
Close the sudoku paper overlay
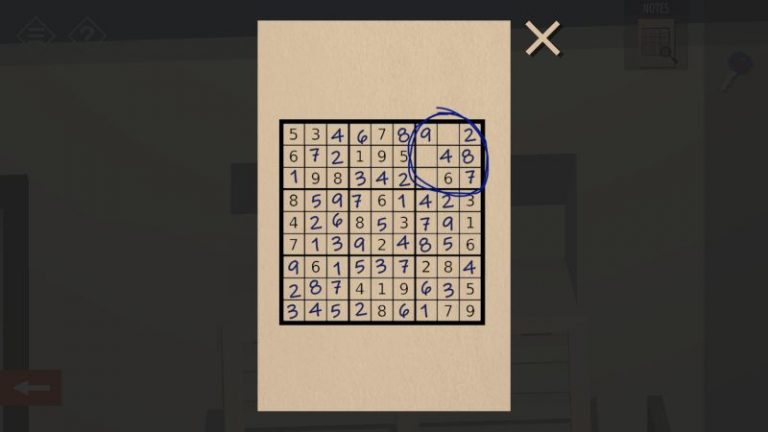543,39
